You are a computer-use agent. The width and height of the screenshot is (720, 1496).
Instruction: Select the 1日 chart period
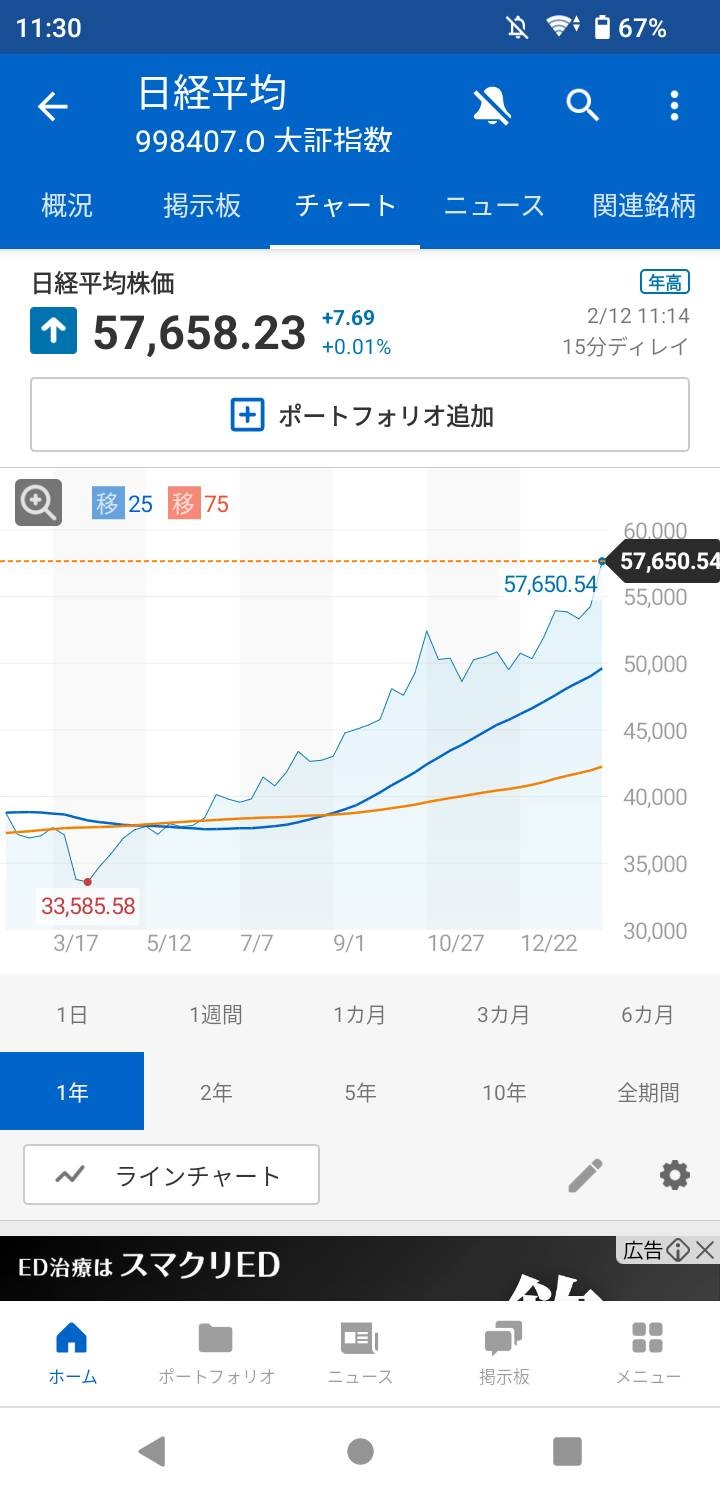click(x=72, y=1015)
